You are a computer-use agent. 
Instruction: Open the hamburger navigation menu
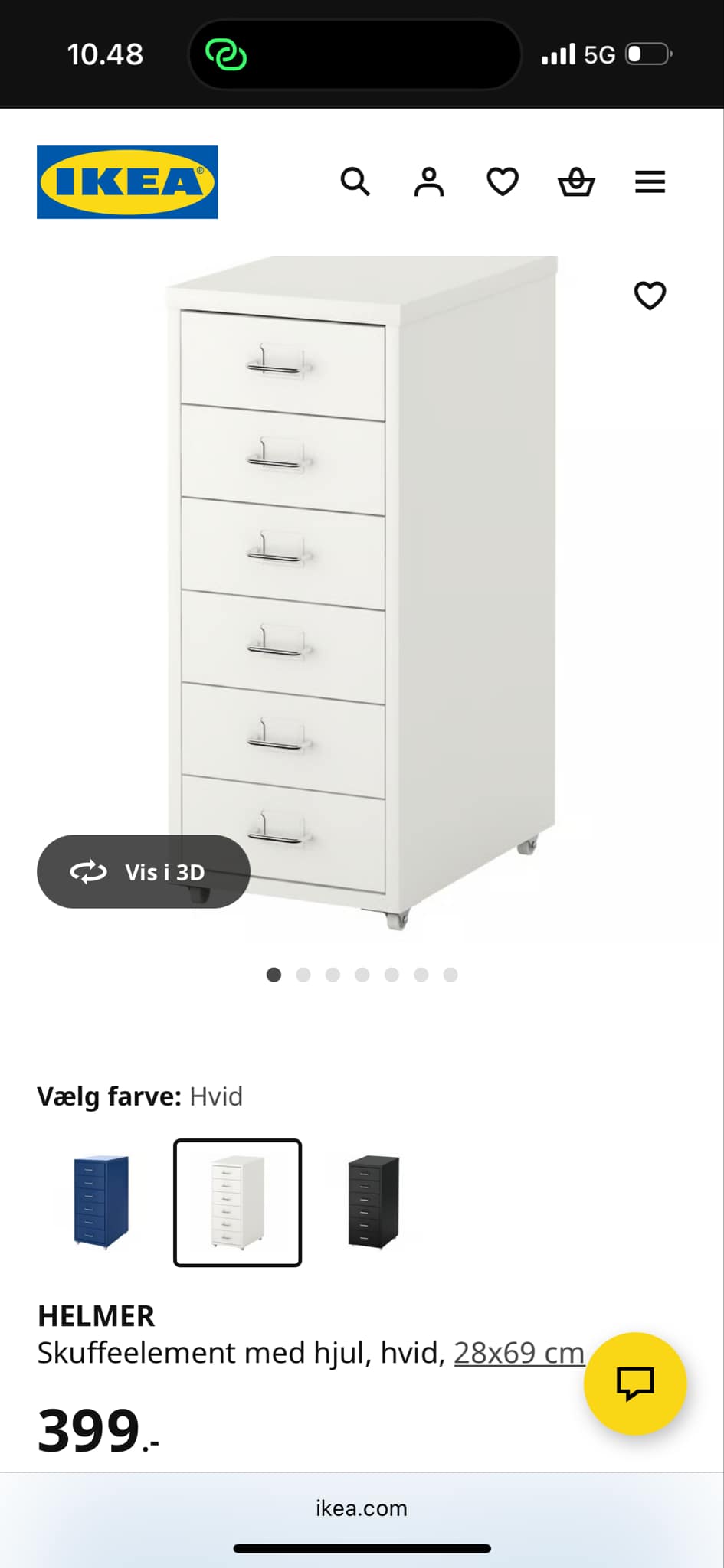pos(649,181)
